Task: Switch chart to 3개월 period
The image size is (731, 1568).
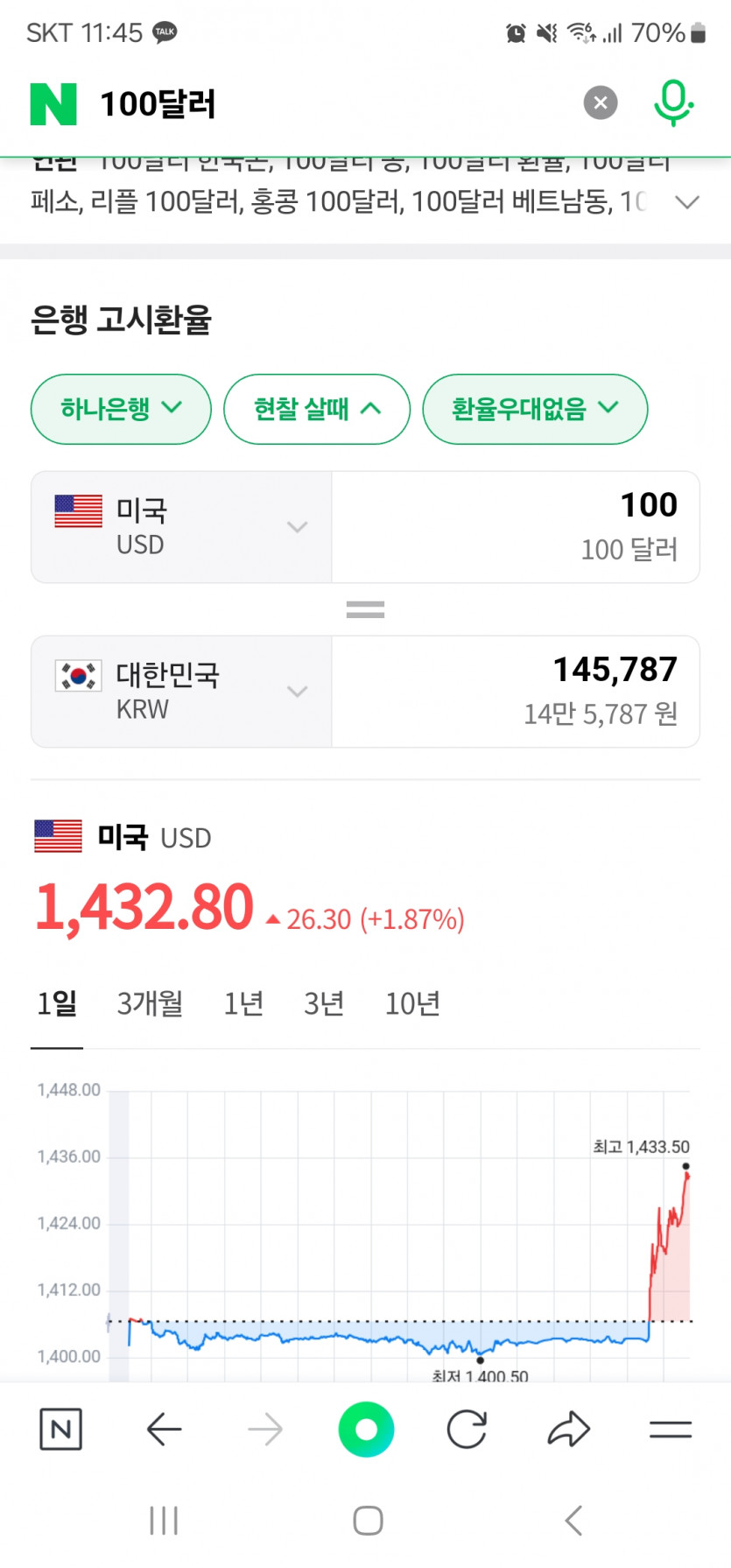Action: [x=150, y=1003]
